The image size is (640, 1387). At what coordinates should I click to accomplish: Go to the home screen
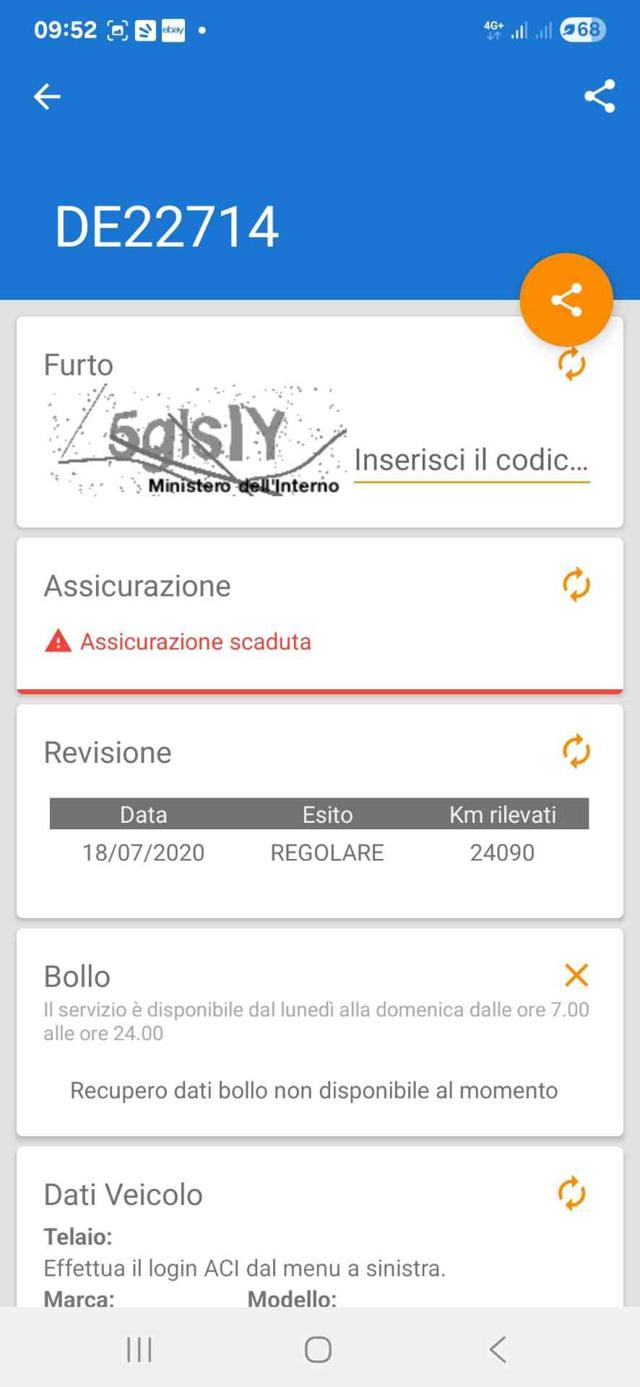point(318,1349)
